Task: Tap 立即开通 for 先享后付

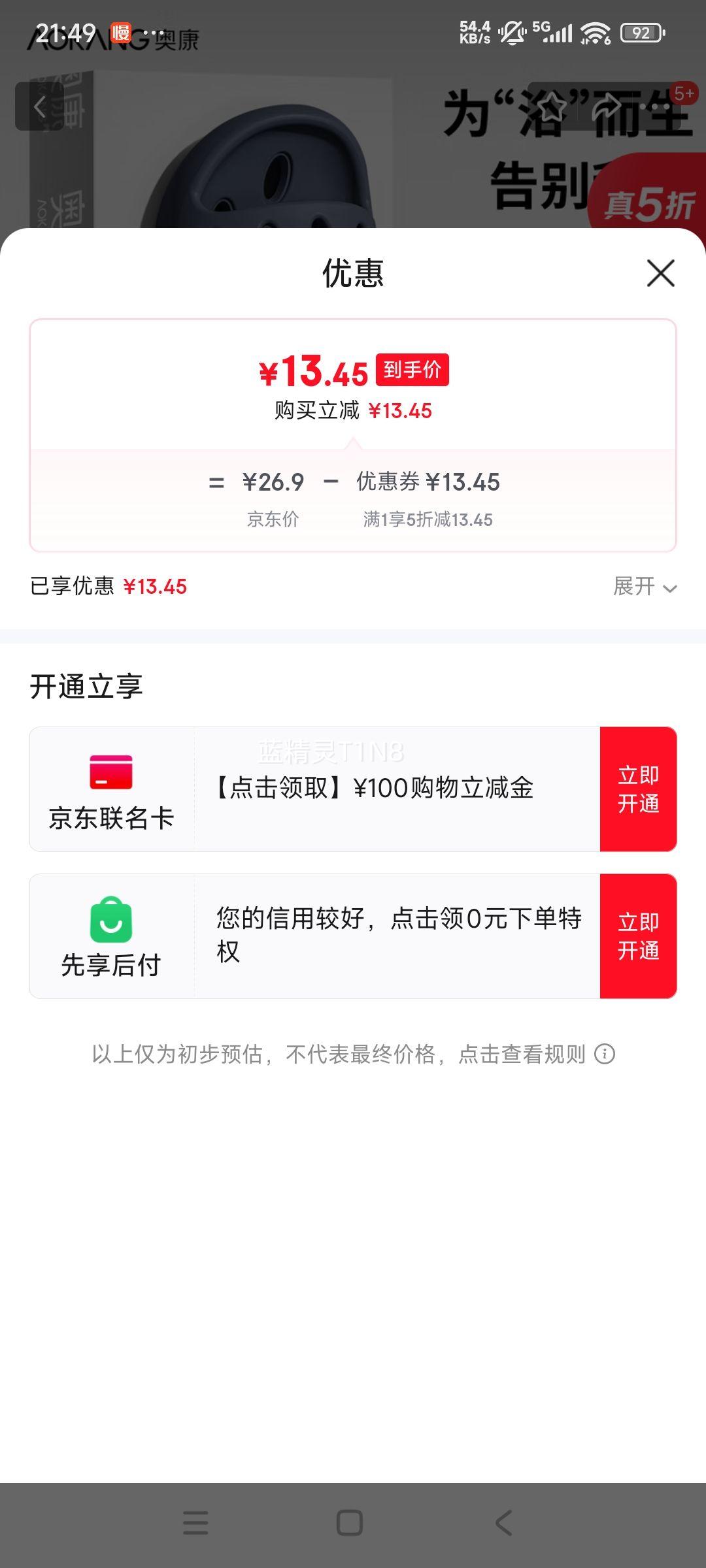Action: tap(638, 936)
